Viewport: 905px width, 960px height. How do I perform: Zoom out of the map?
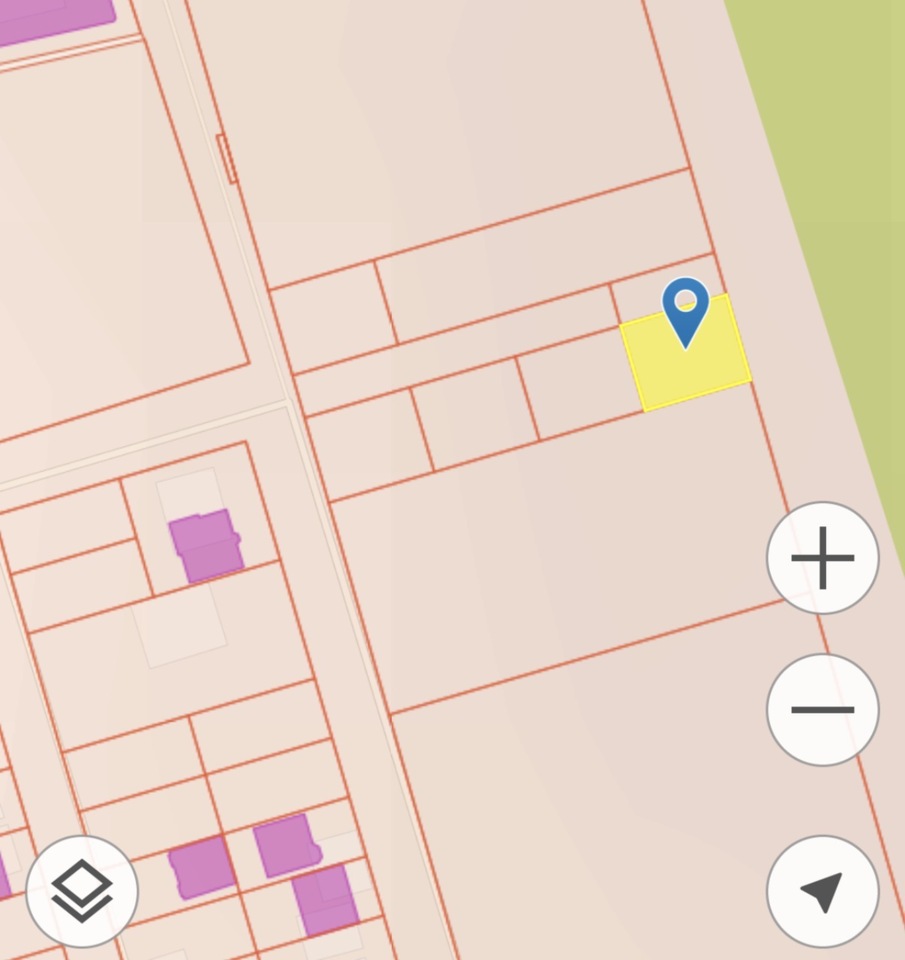822,710
